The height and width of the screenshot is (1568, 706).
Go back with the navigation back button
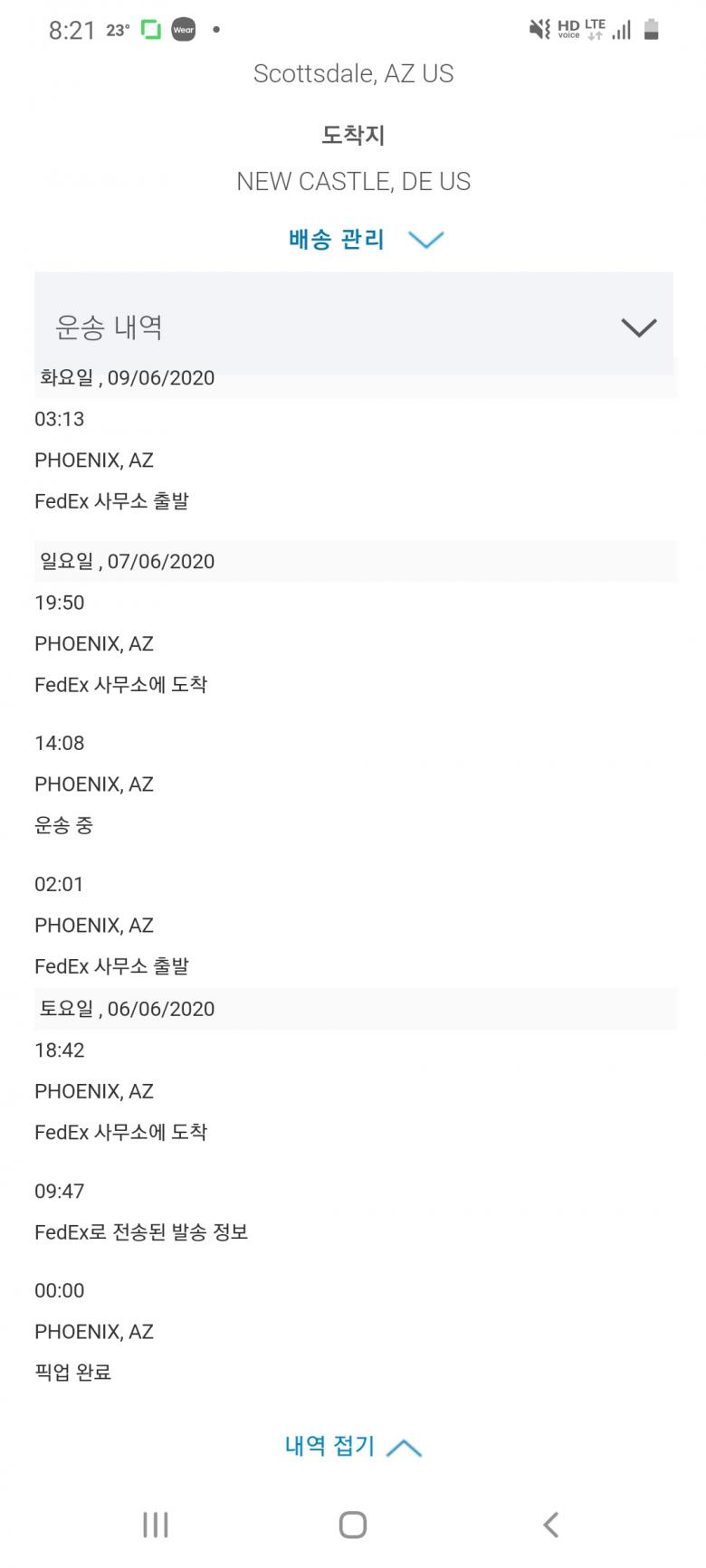click(x=550, y=1525)
